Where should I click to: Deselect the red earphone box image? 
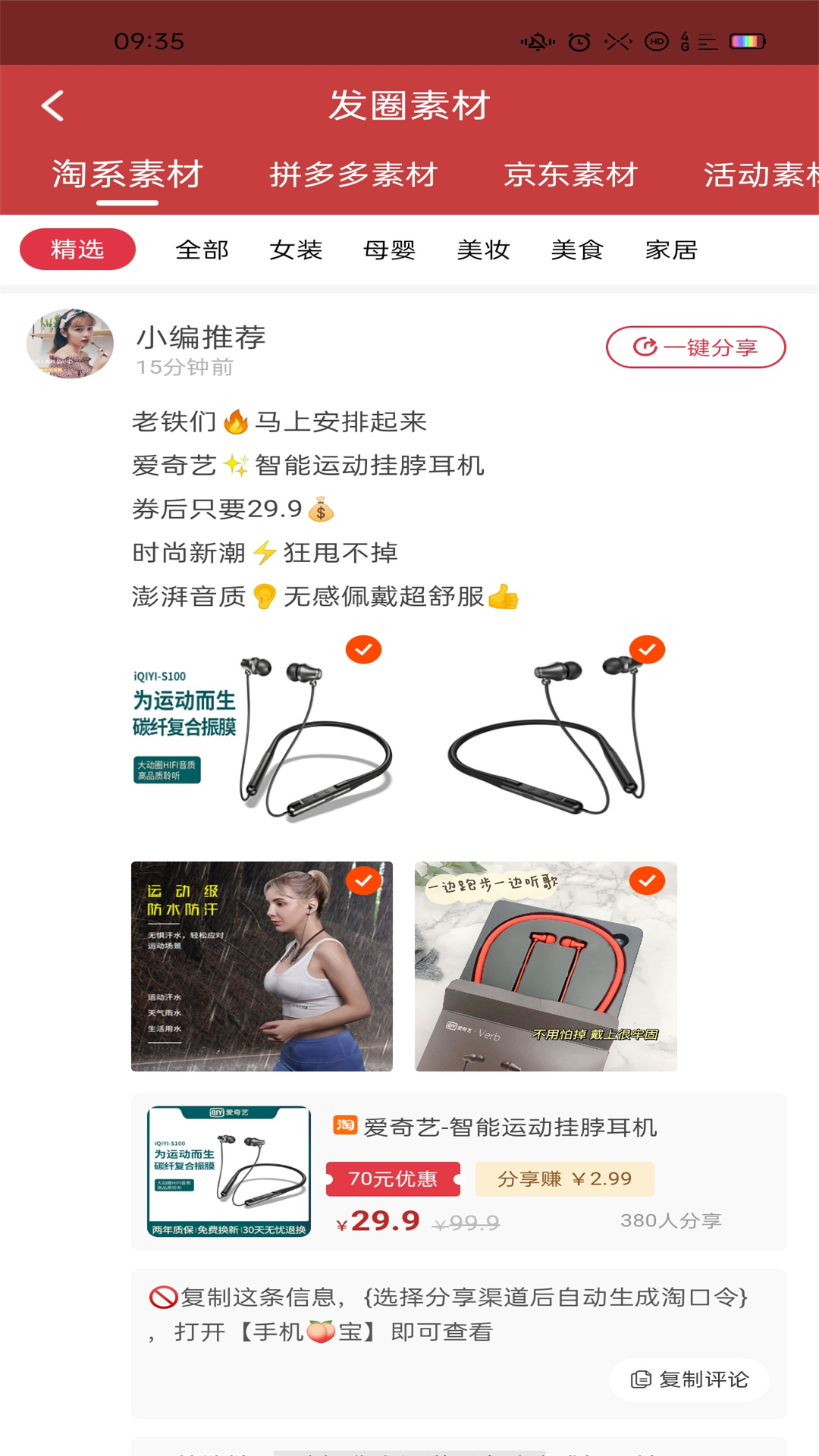point(647,880)
